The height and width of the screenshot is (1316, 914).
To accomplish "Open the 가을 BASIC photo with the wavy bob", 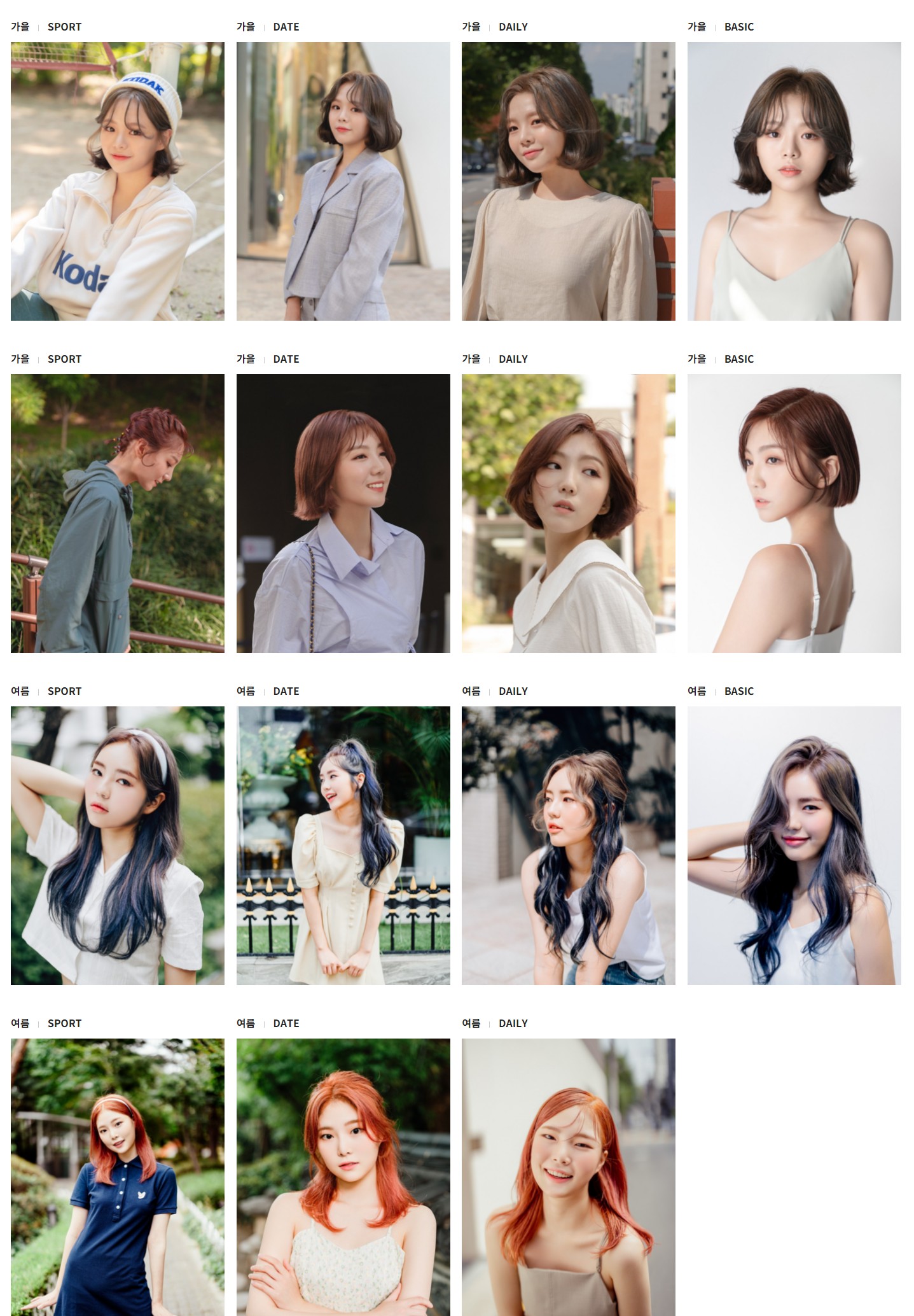I will click(794, 181).
